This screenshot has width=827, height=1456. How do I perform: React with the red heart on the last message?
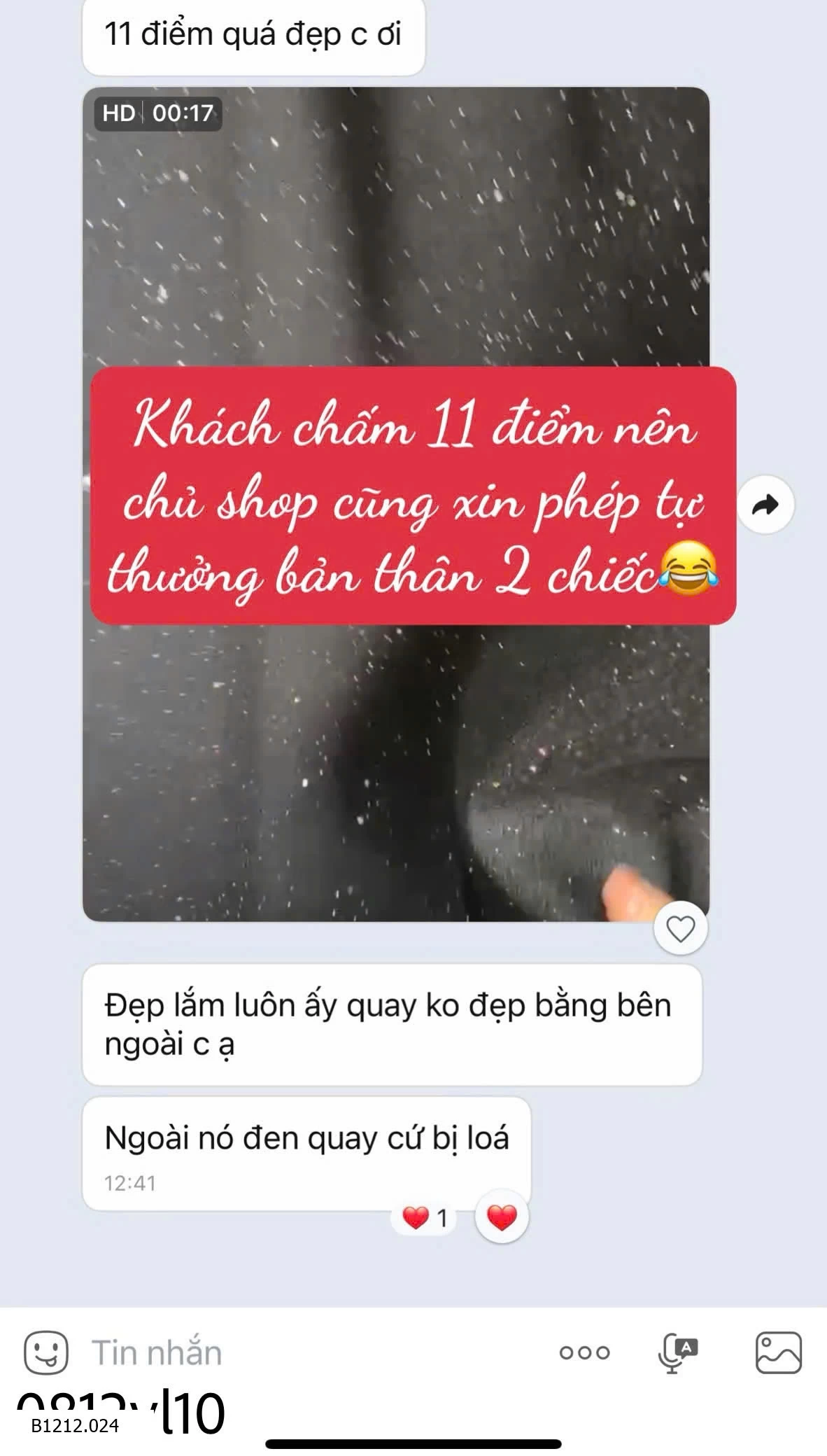click(502, 1217)
